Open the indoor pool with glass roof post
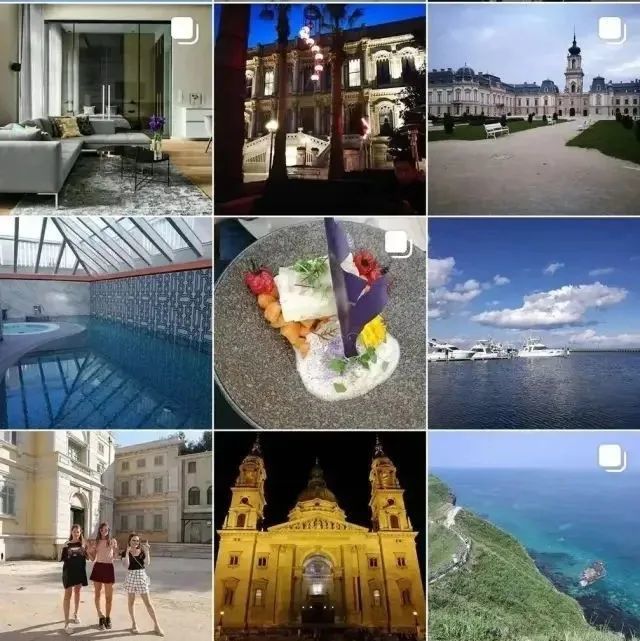The height and width of the screenshot is (641, 640). (x=105, y=323)
